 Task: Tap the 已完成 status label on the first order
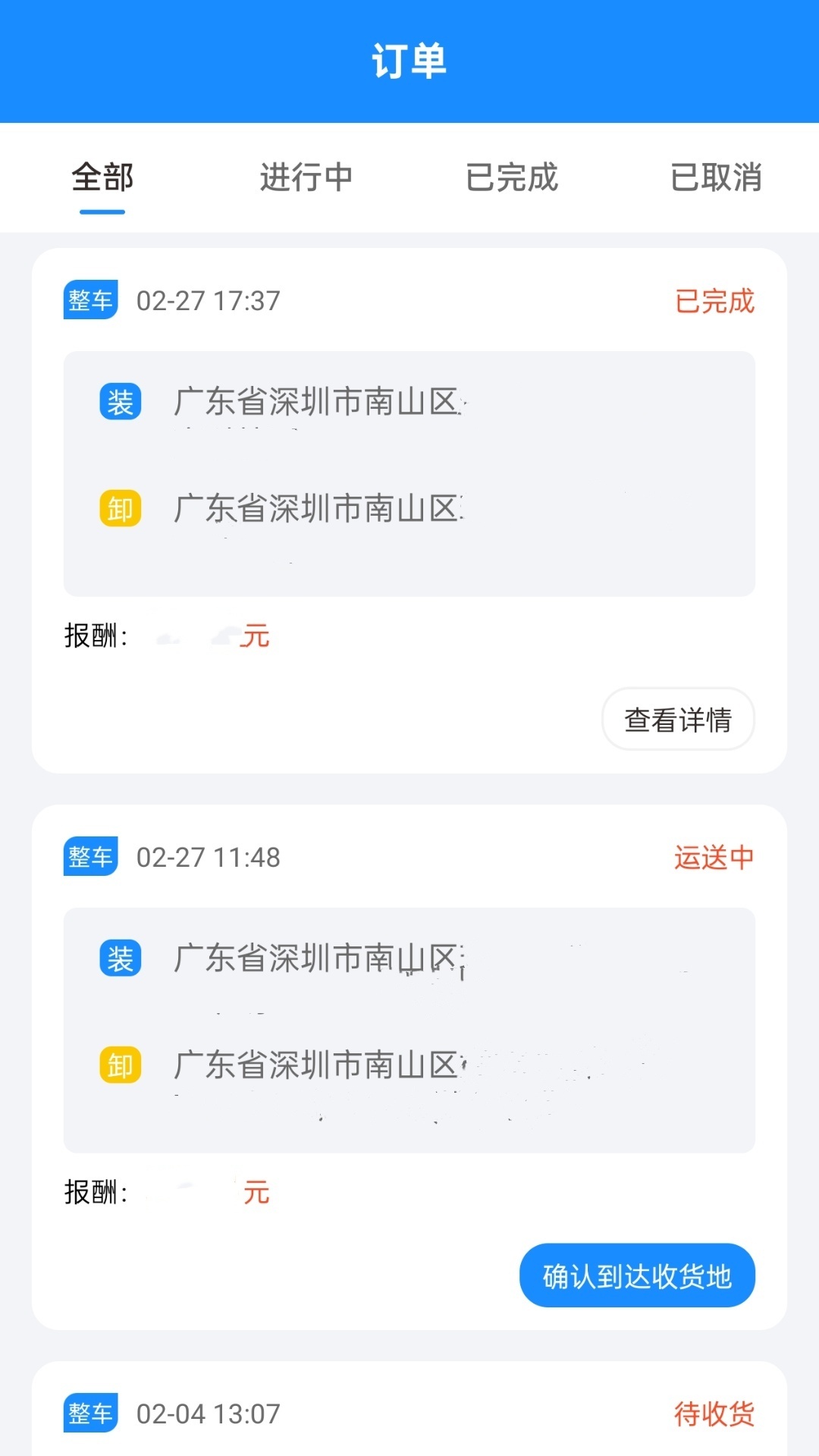coord(714,301)
